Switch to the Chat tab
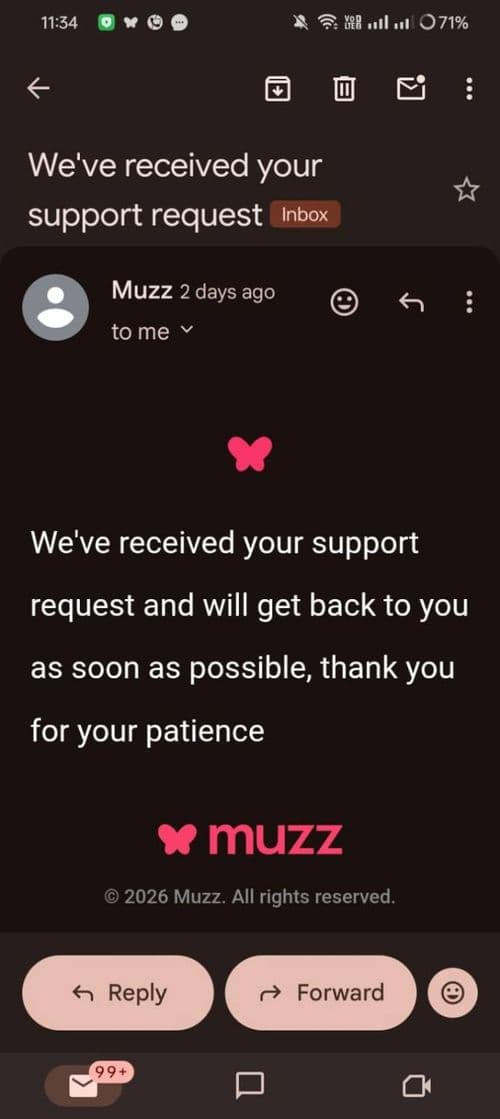The image size is (500, 1119). 250,1086
